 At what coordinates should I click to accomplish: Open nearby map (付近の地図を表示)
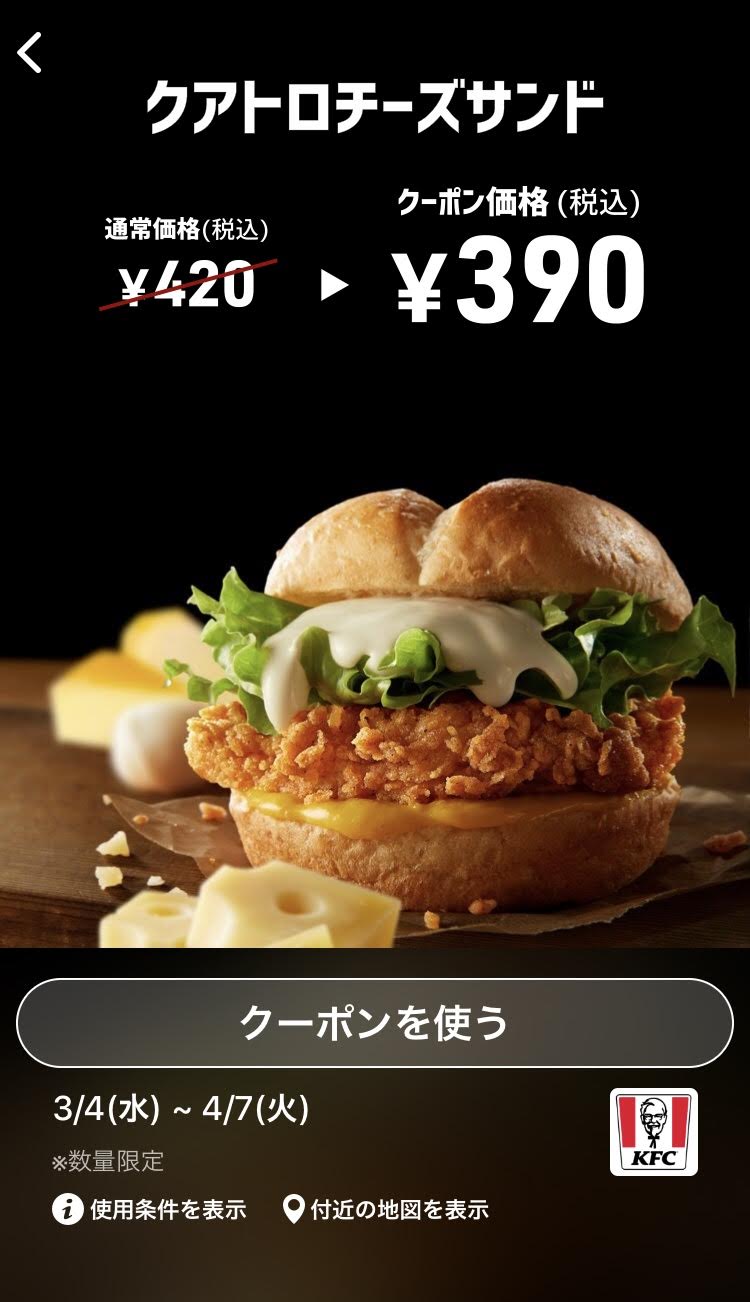(x=386, y=1209)
